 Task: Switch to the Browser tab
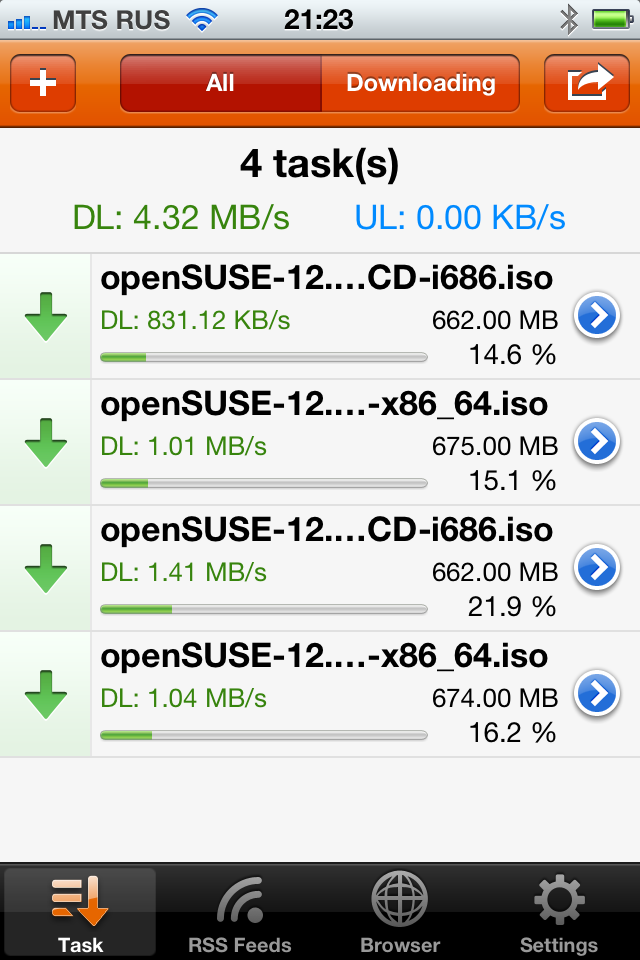pos(400,912)
